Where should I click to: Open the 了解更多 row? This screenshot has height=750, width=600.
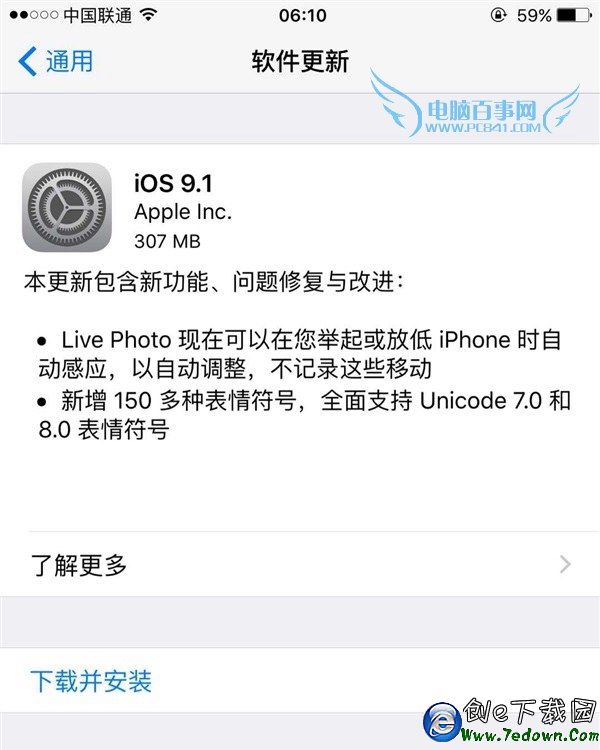300,565
